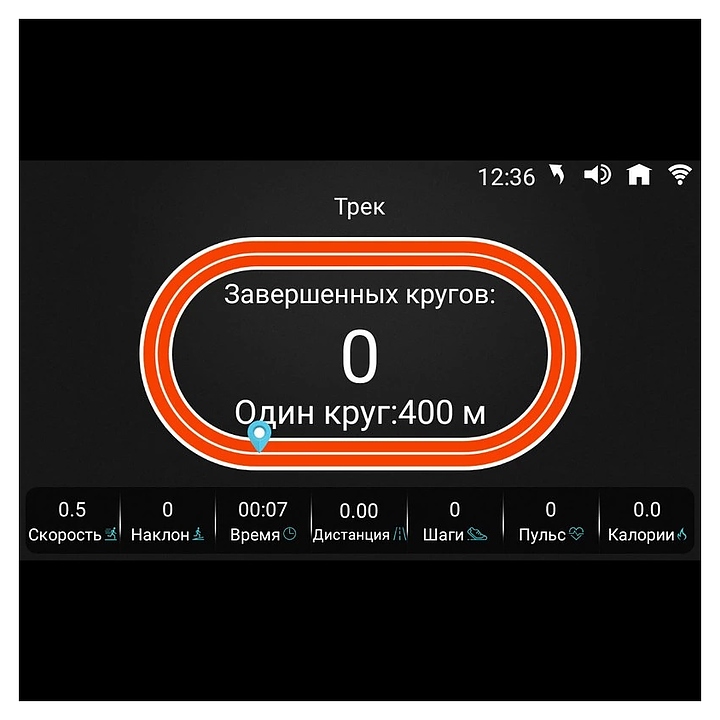The image size is (720, 720).
Task: Open the volume speaker control
Action: [597, 176]
